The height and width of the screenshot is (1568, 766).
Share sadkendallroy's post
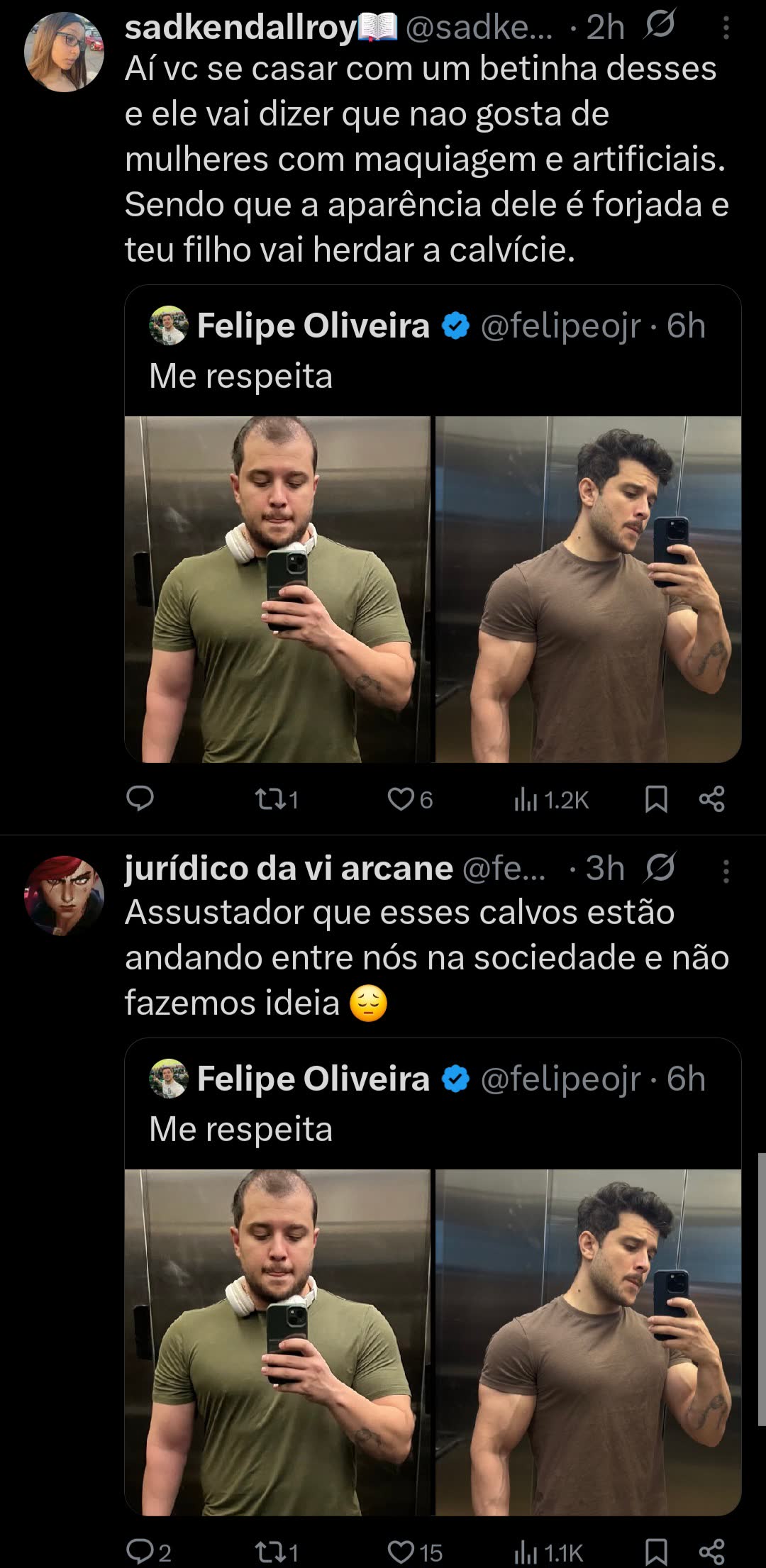tap(711, 799)
